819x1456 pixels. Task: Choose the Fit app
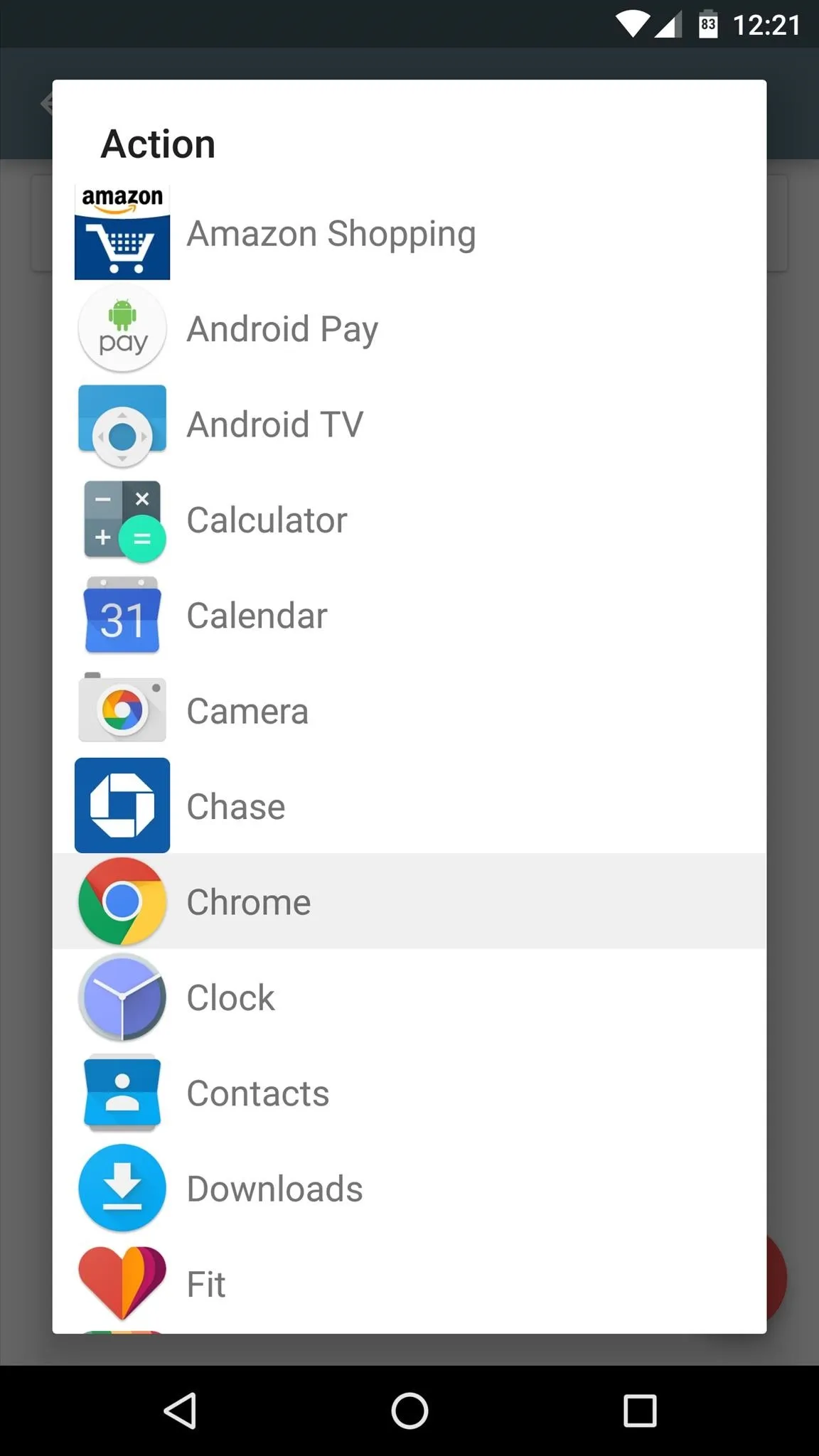409,1284
